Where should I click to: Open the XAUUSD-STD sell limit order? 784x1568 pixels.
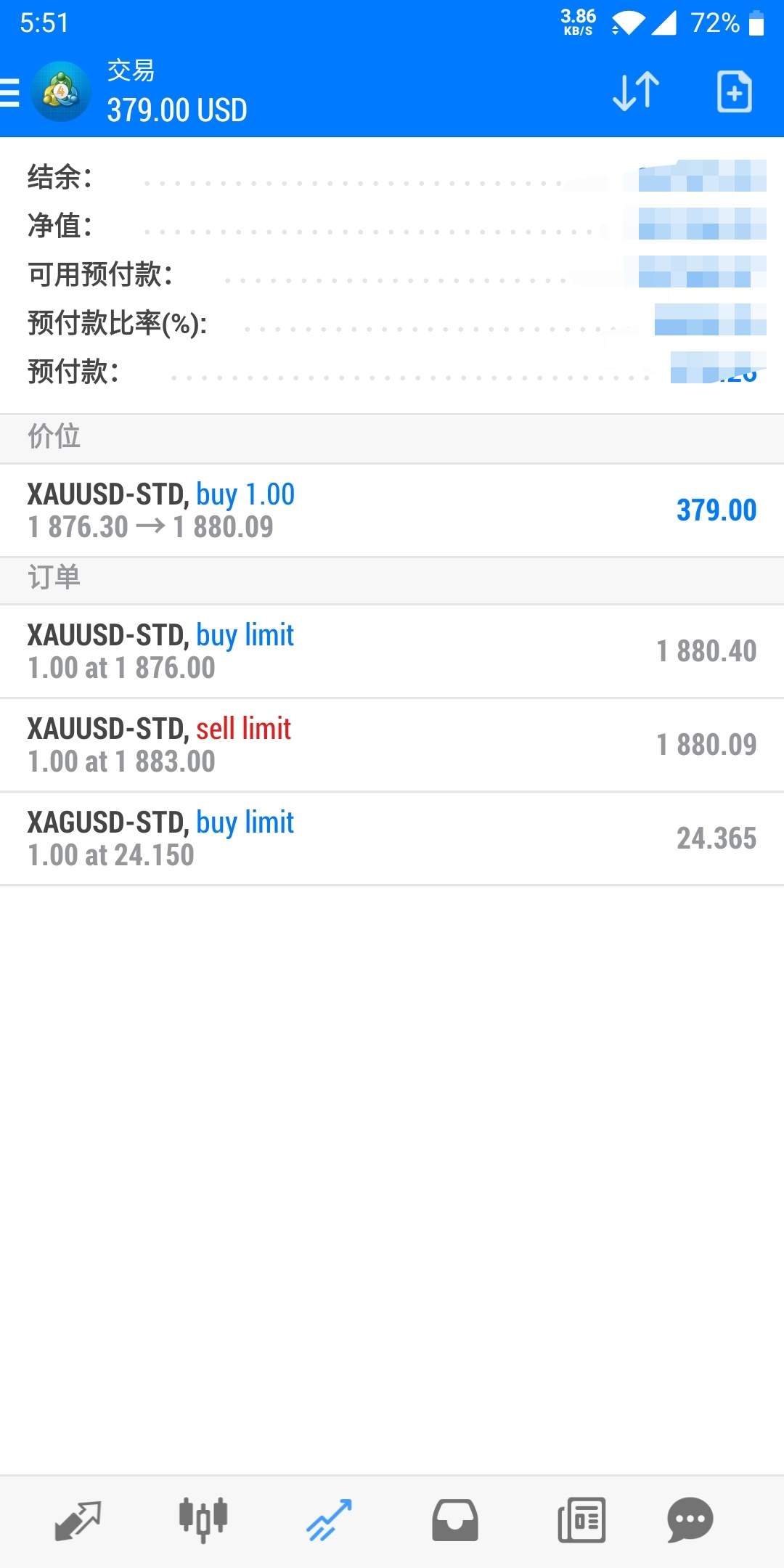(392, 745)
